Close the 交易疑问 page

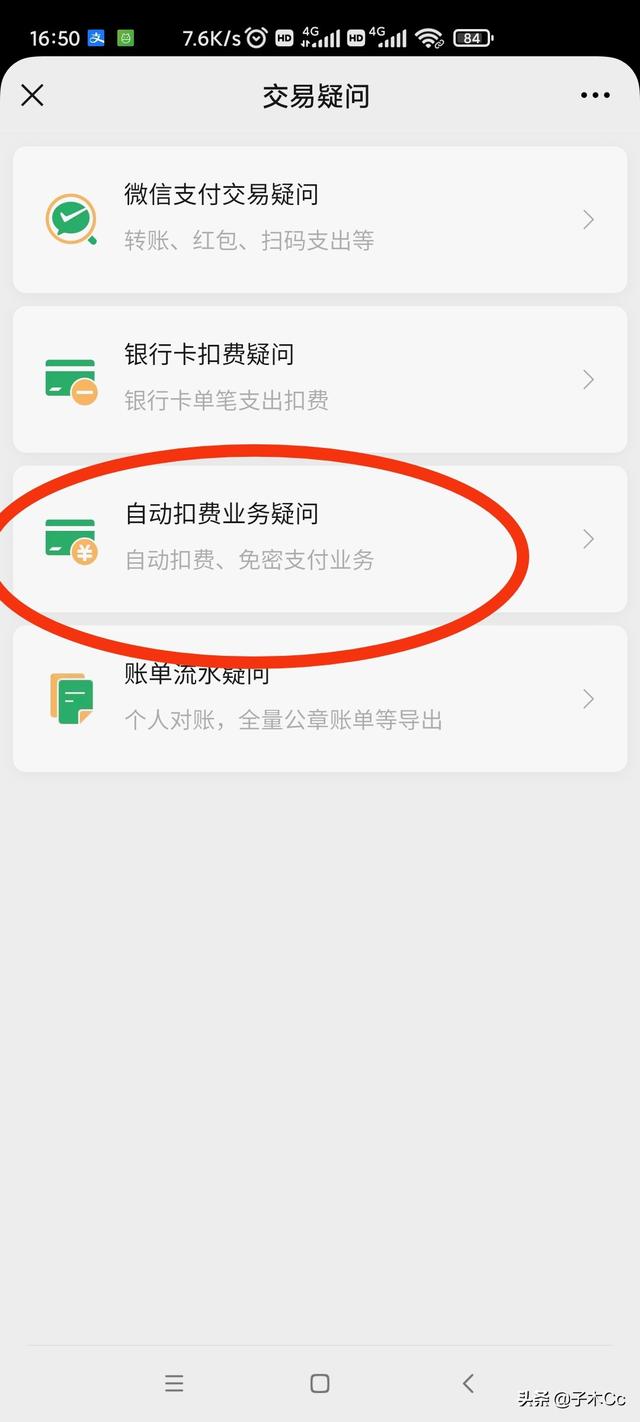pos(33,95)
